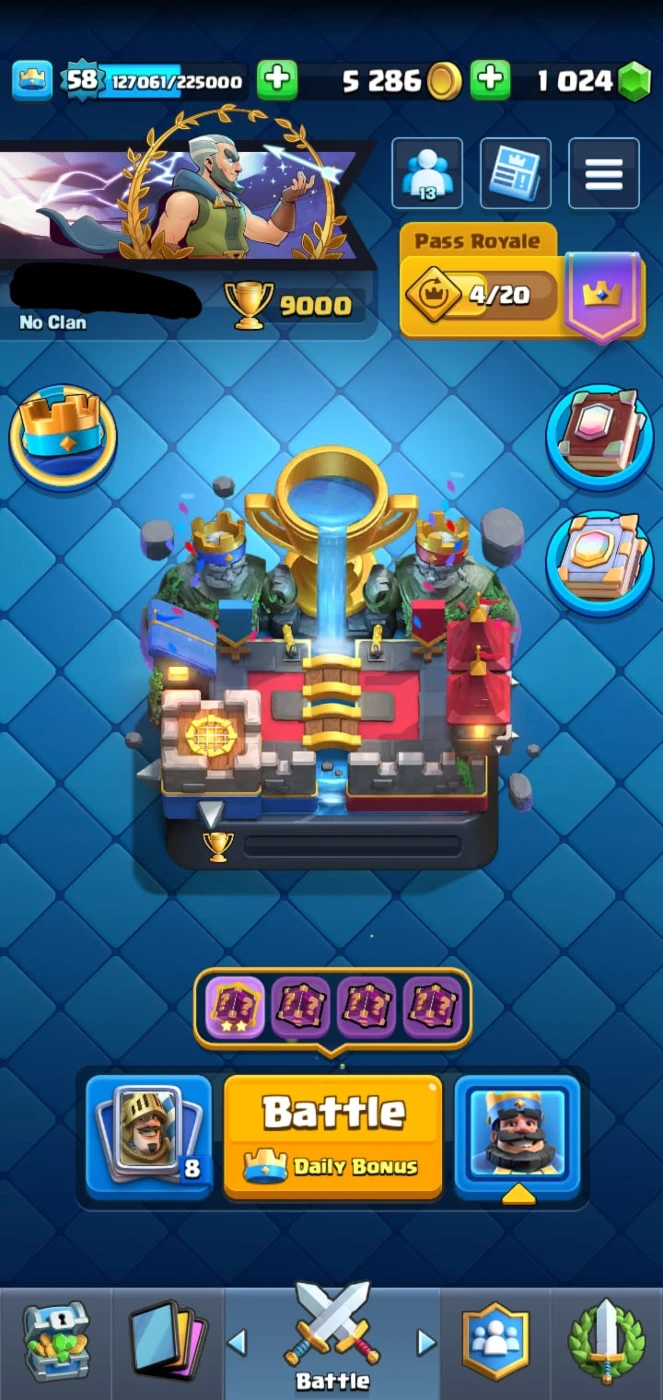The height and width of the screenshot is (1400, 663).
Task: Open the golden book icon below it
Action: coord(600,563)
